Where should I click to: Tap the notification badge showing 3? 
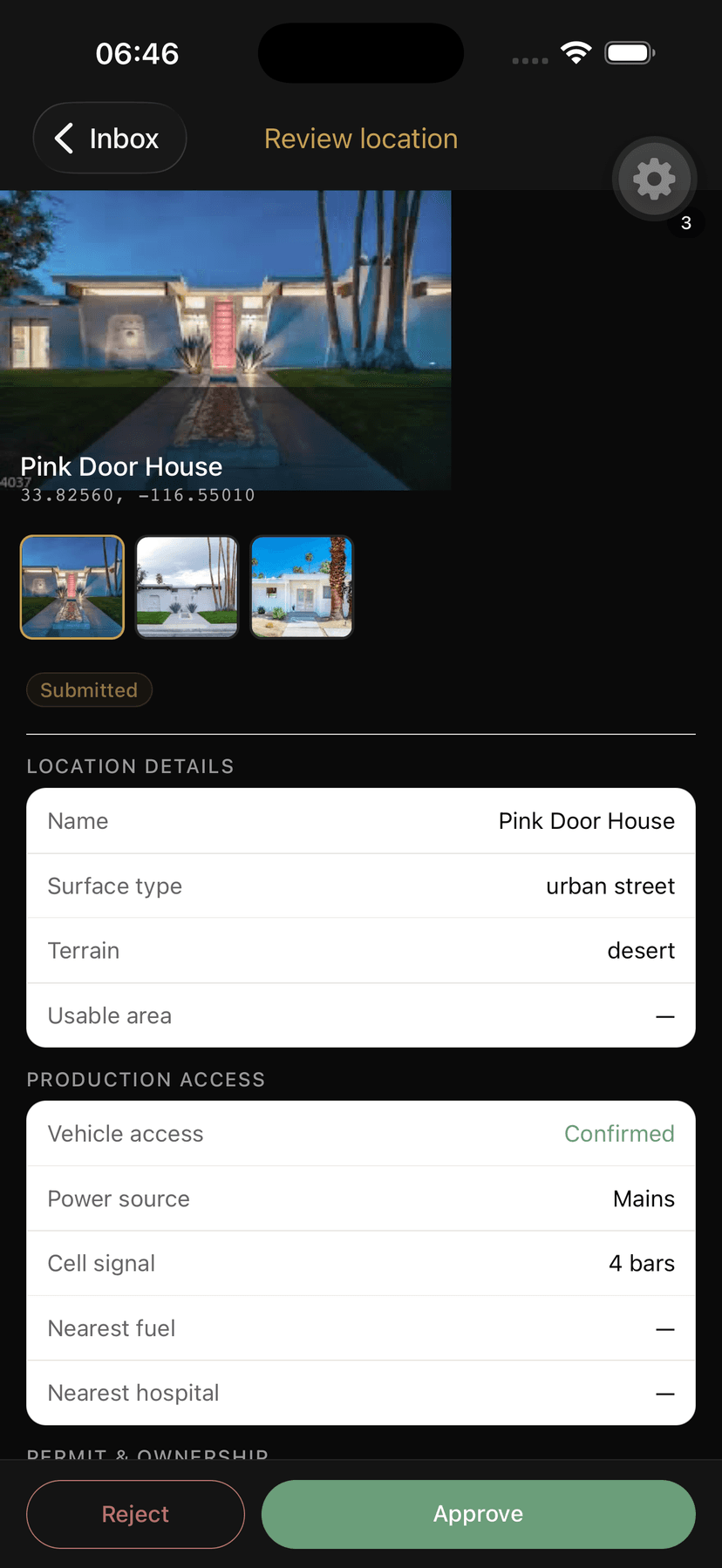pos(686,223)
